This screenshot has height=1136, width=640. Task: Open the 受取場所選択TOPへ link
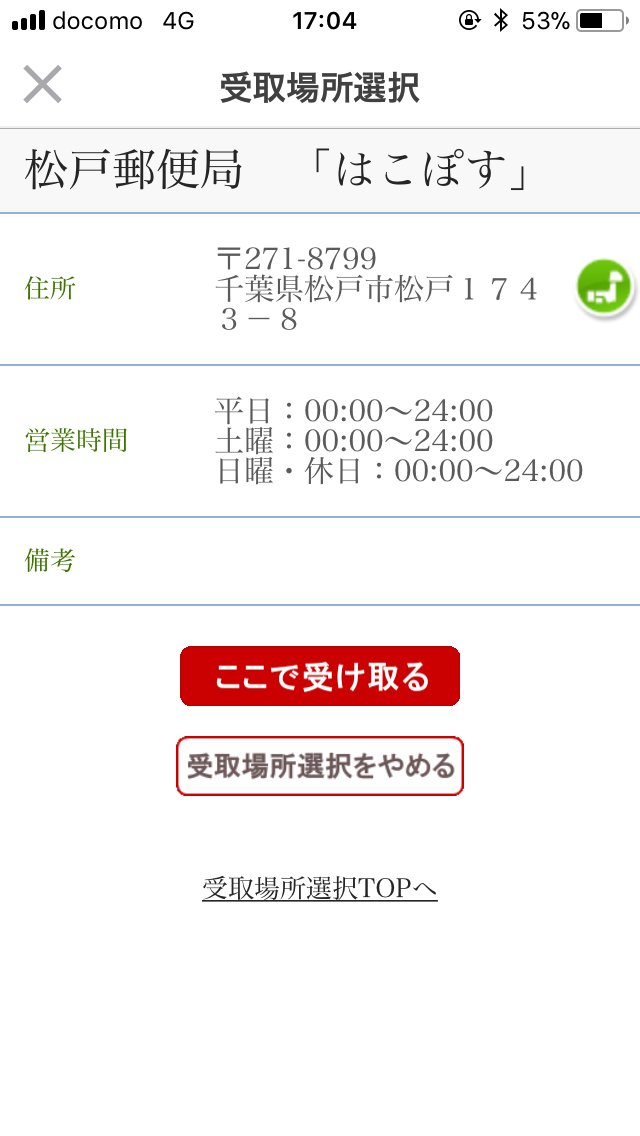pos(320,888)
